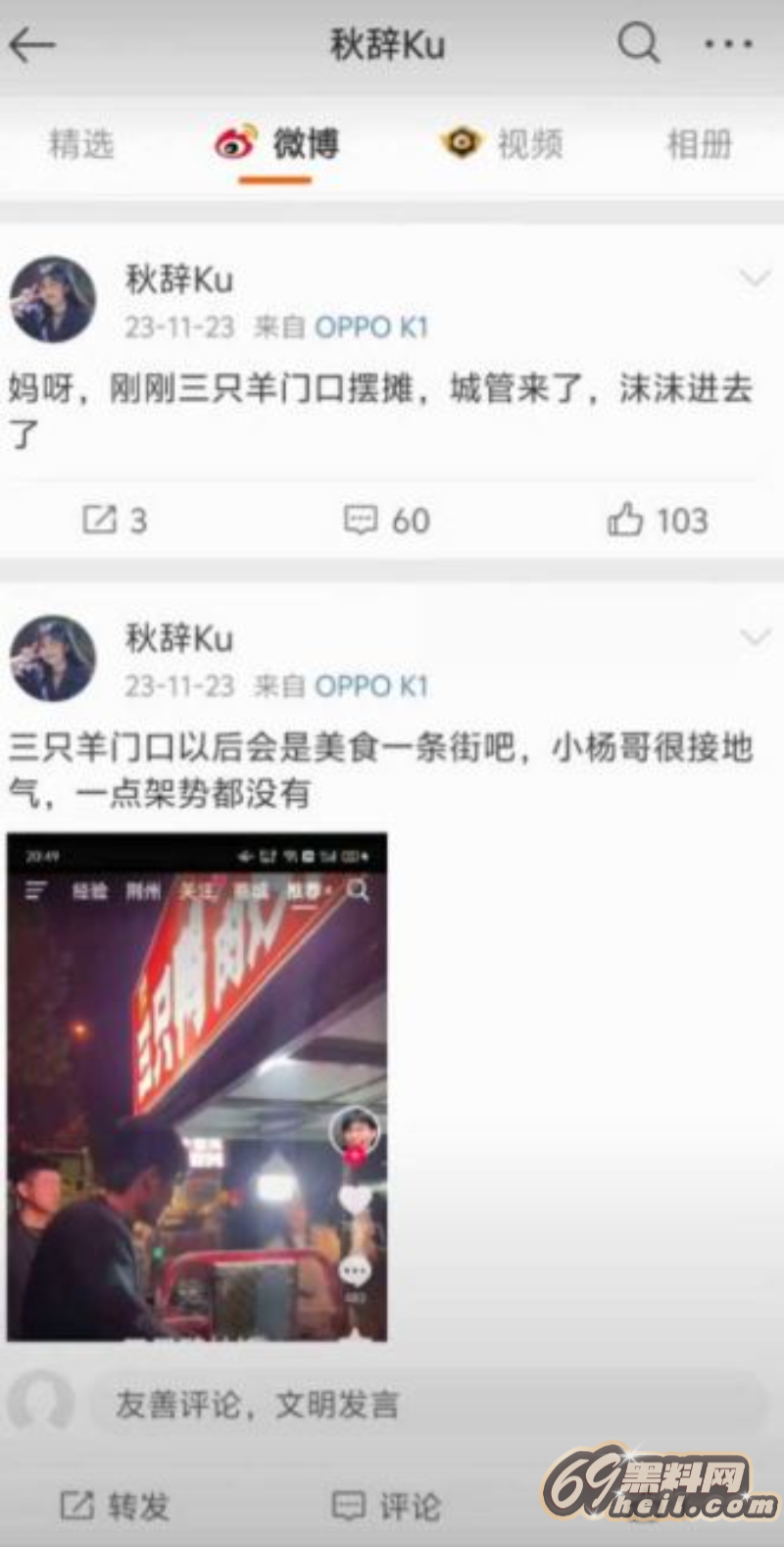784x1547 pixels.
Task: Open the 60 comments on the first post
Action: [387, 520]
